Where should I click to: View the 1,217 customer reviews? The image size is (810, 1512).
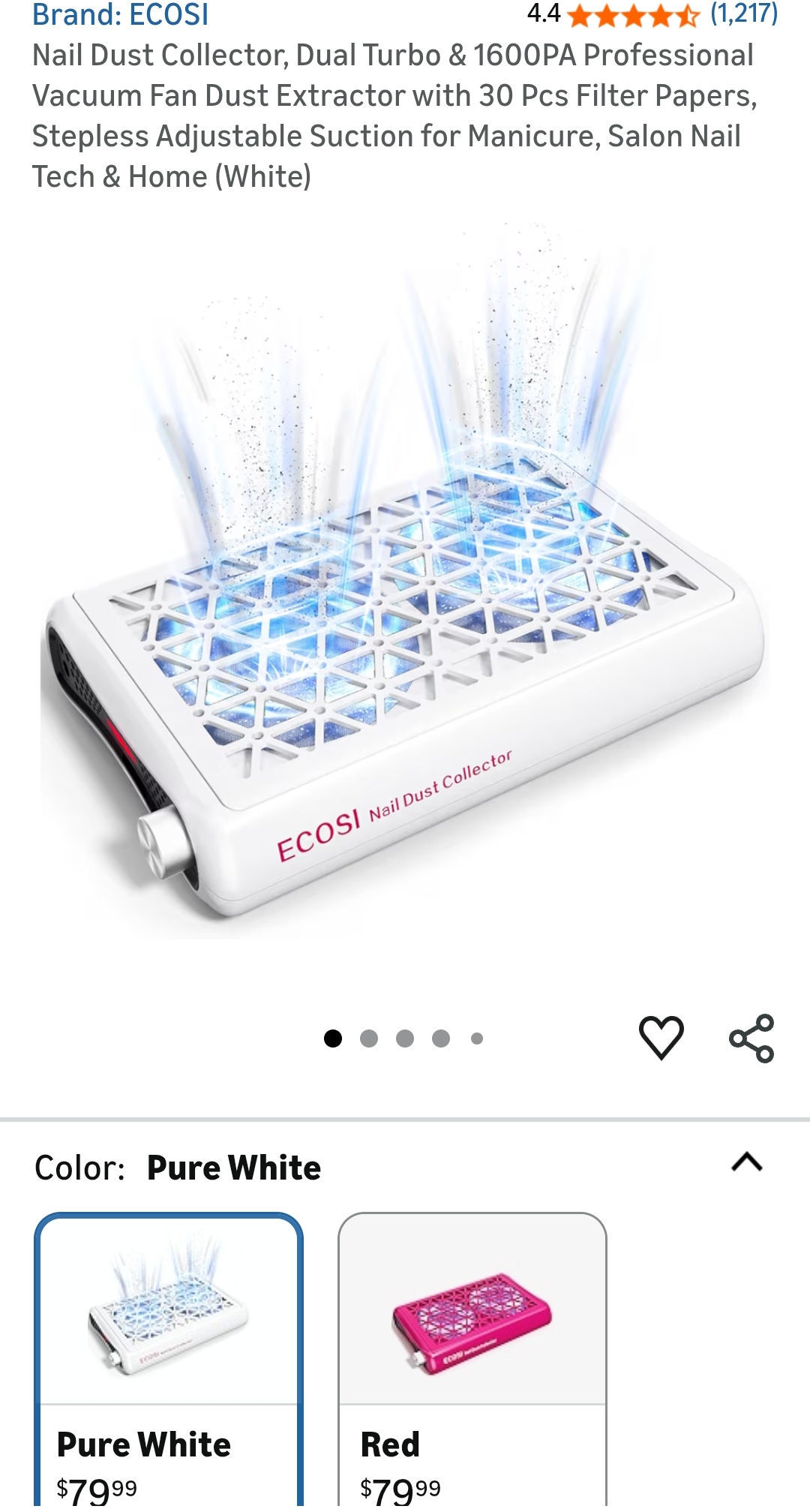tap(741, 13)
